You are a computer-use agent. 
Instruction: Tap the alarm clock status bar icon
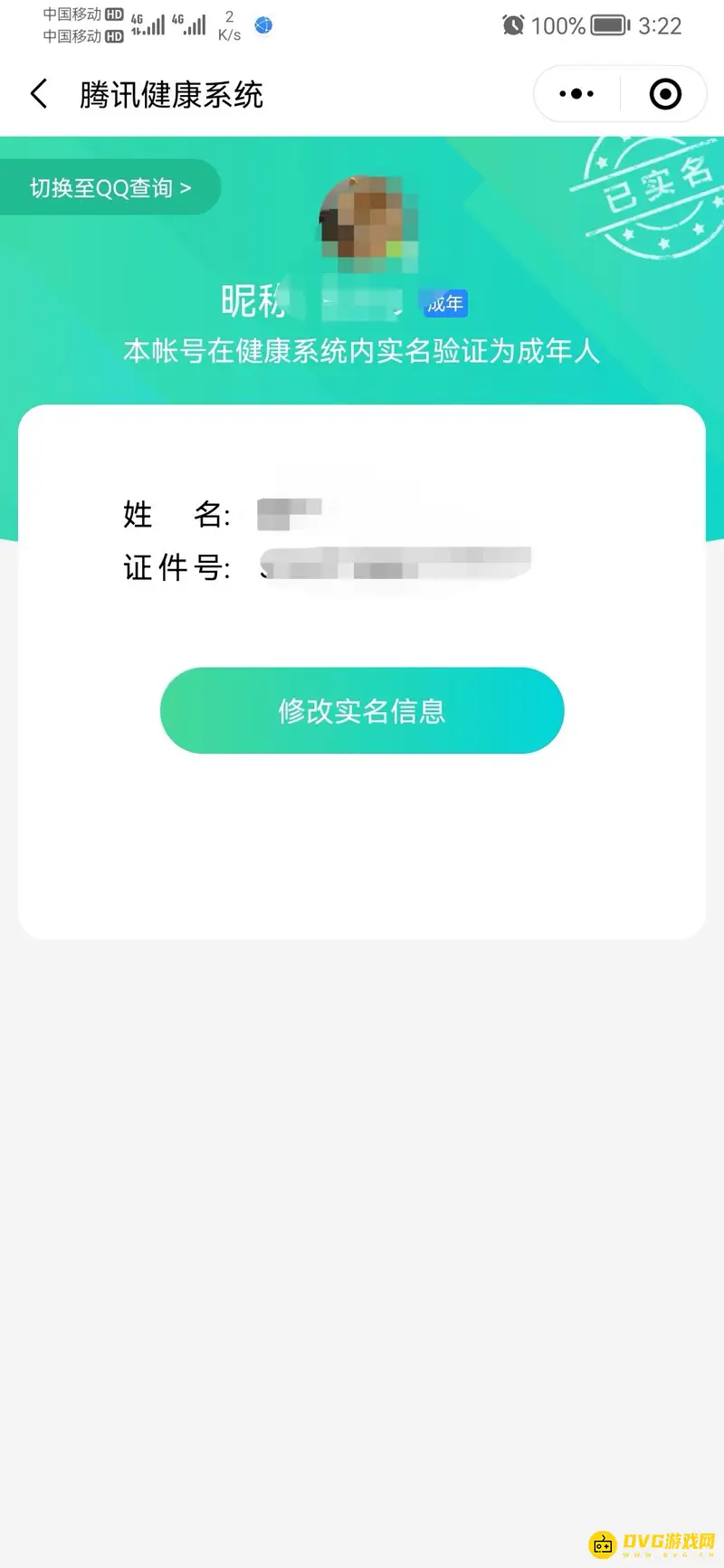pos(514,25)
